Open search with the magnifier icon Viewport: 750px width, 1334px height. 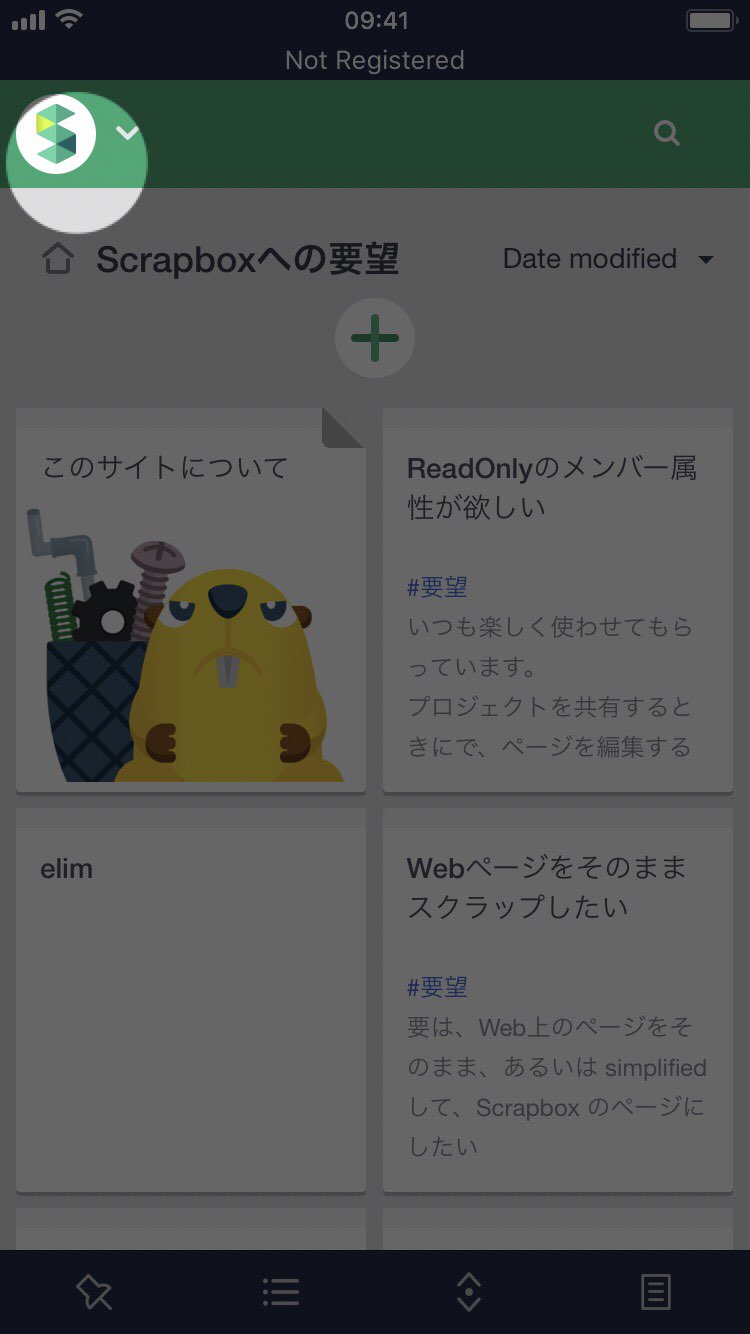[667, 134]
